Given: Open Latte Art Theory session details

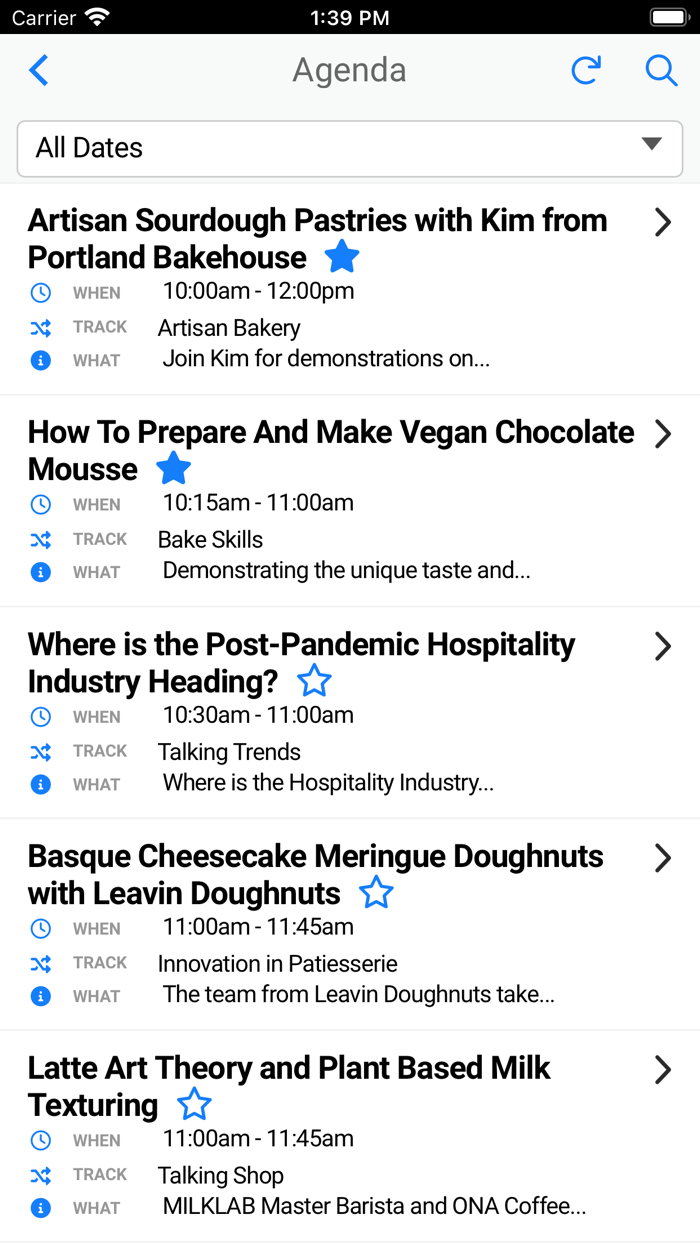Looking at the screenshot, I should pos(662,1071).
